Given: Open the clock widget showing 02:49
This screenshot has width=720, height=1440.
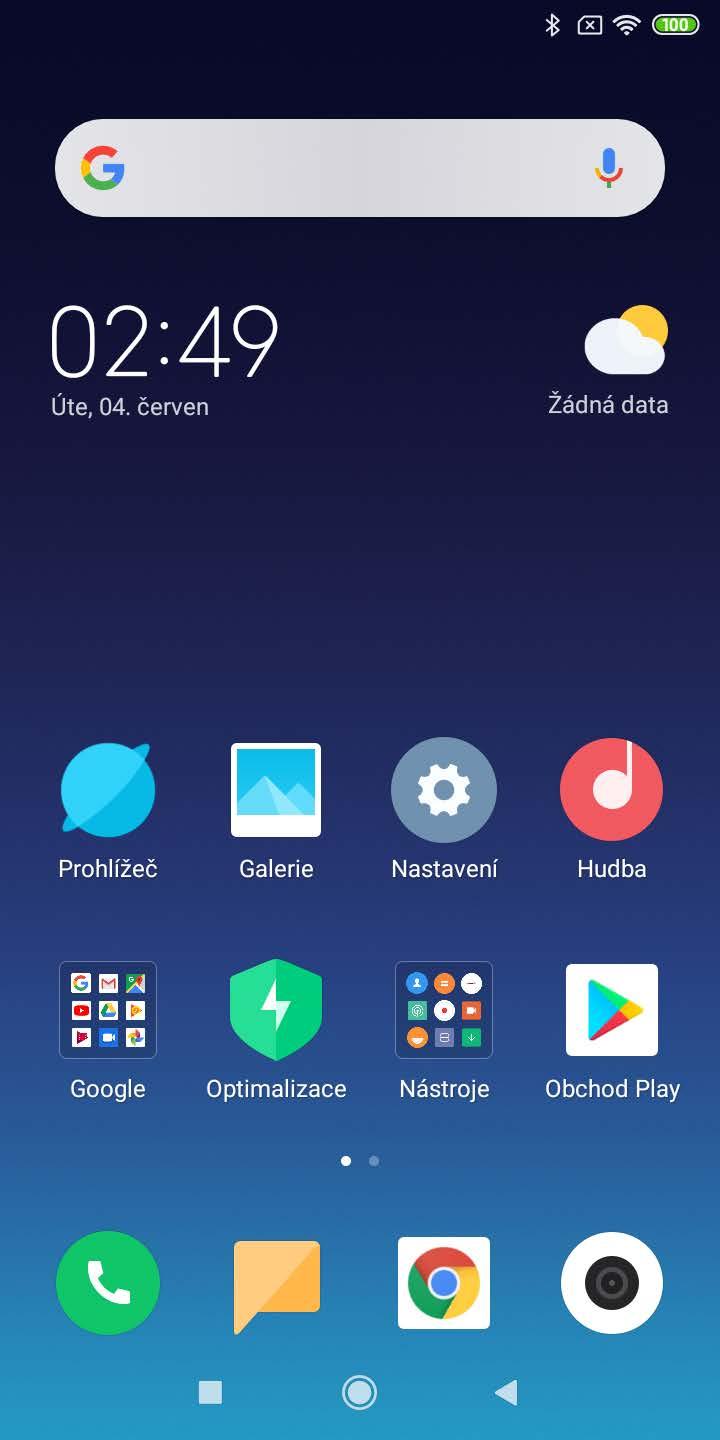Looking at the screenshot, I should point(164,342).
